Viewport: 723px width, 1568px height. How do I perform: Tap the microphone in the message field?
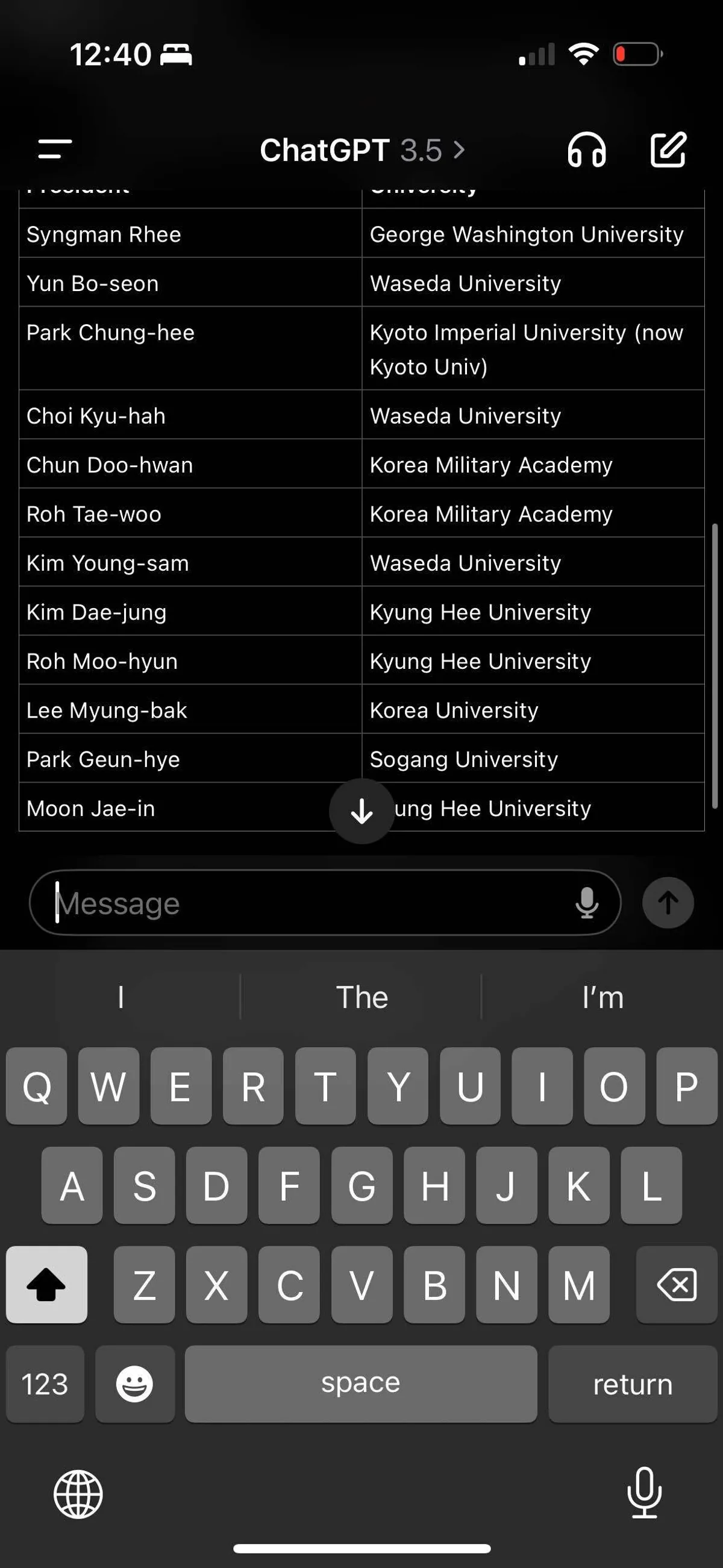pyautogui.click(x=587, y=903)
